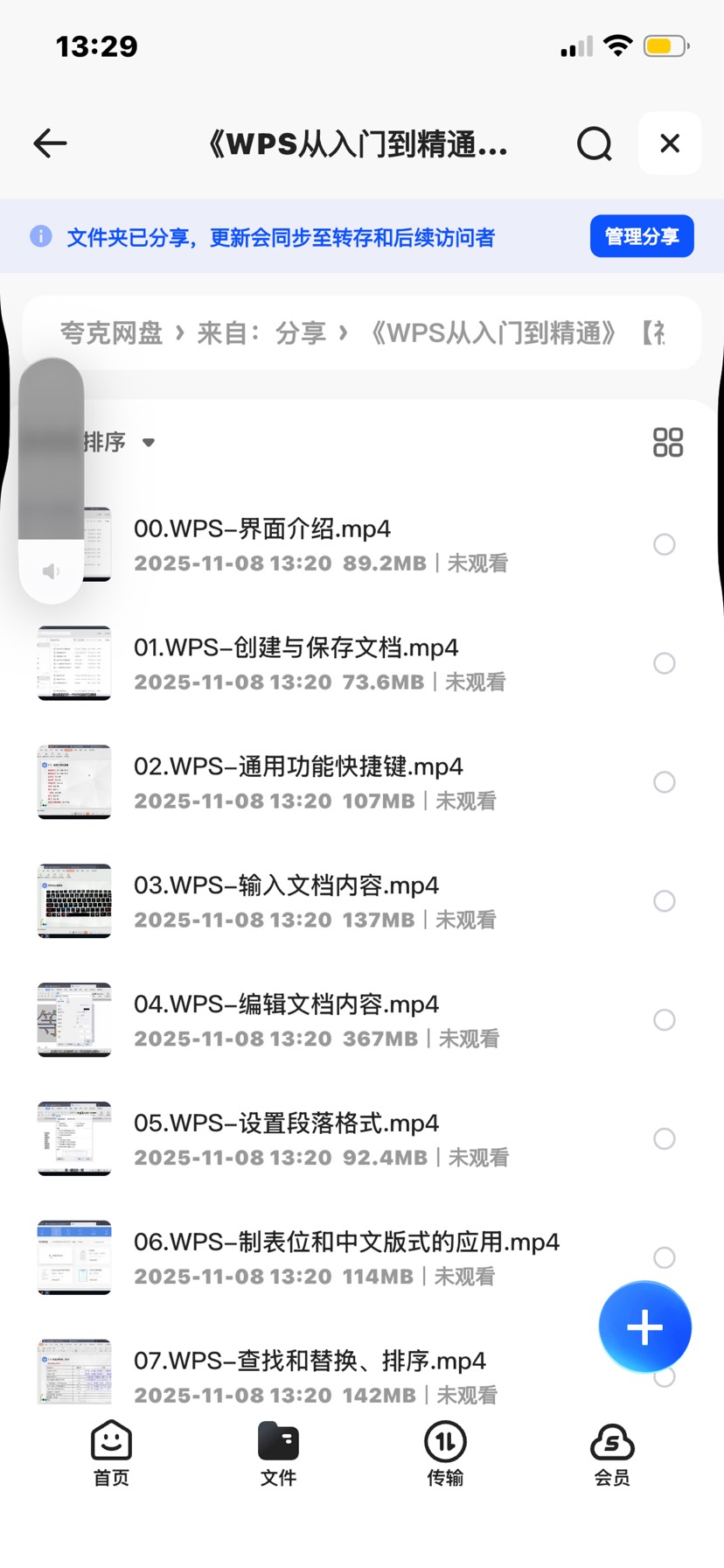Open 02.WPS-通用功能快捷键.mp4 video
This screenshot has width=724, height=1568.
pyautogui.click(x=298, y=767)
